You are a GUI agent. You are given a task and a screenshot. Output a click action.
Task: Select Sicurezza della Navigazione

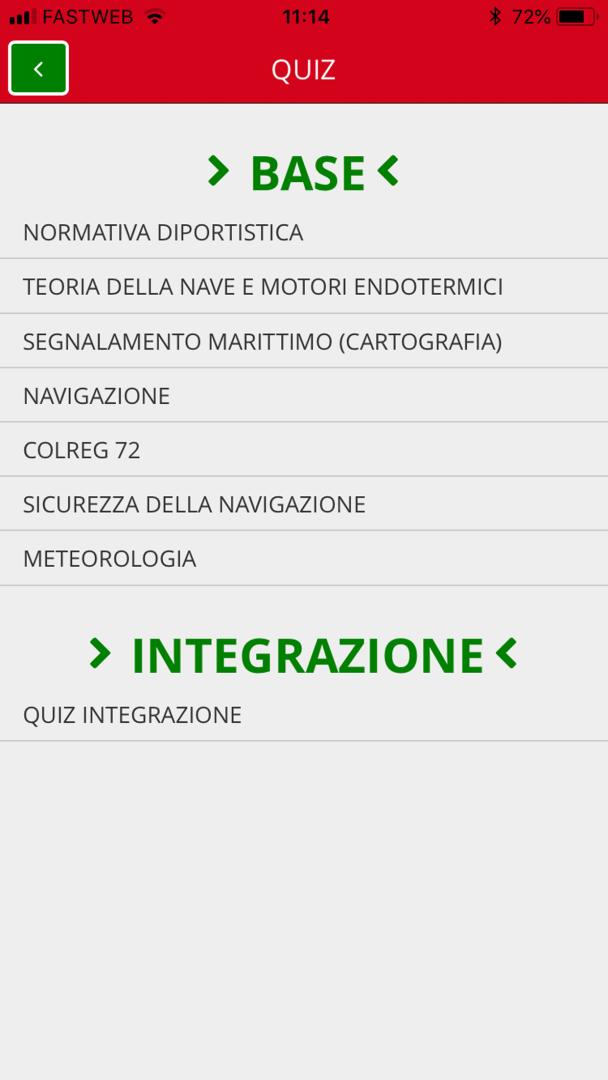click(x=304, y=504)
